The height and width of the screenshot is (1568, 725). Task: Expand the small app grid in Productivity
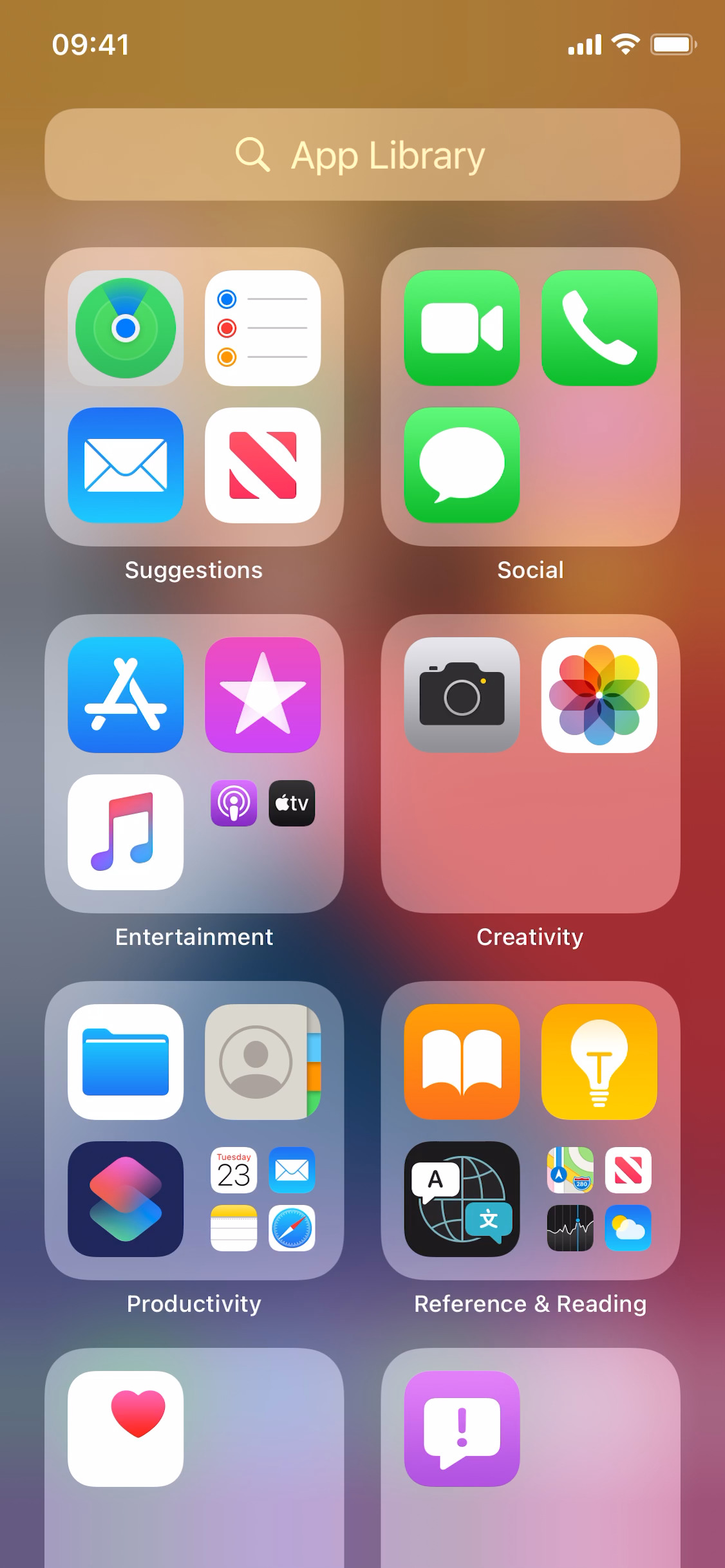click(x=263, y=1200)
